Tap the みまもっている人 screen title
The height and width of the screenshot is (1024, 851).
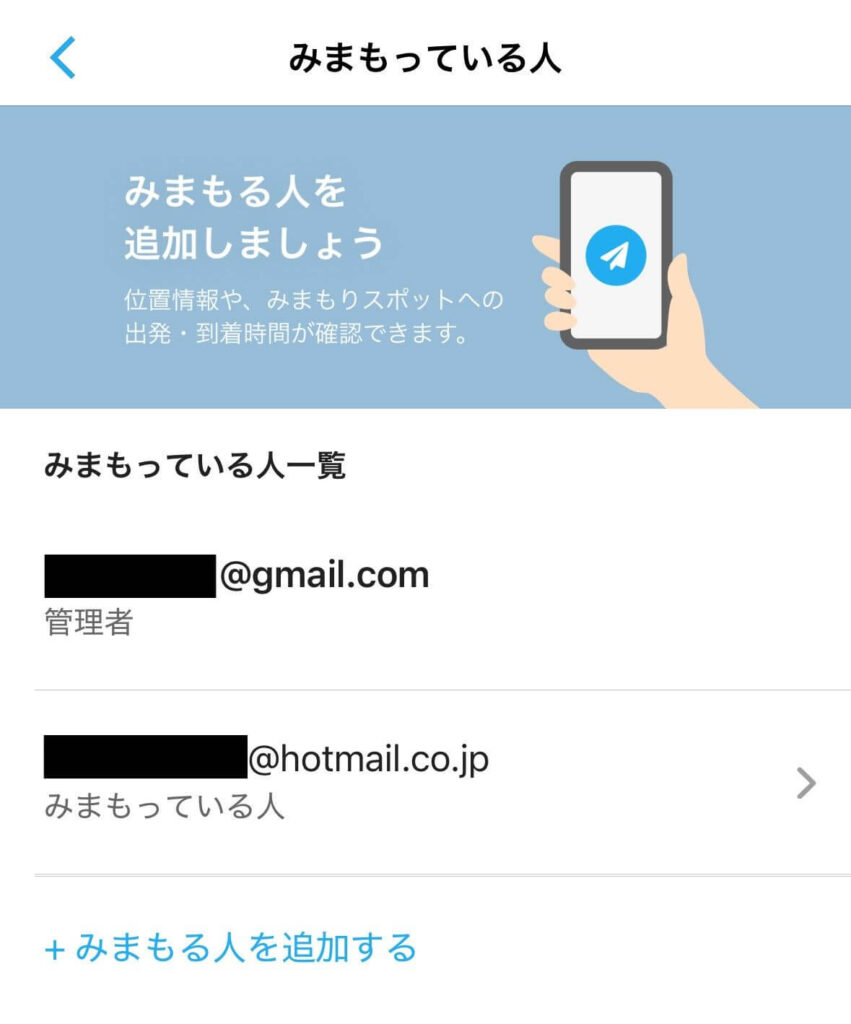click(425, 58)
